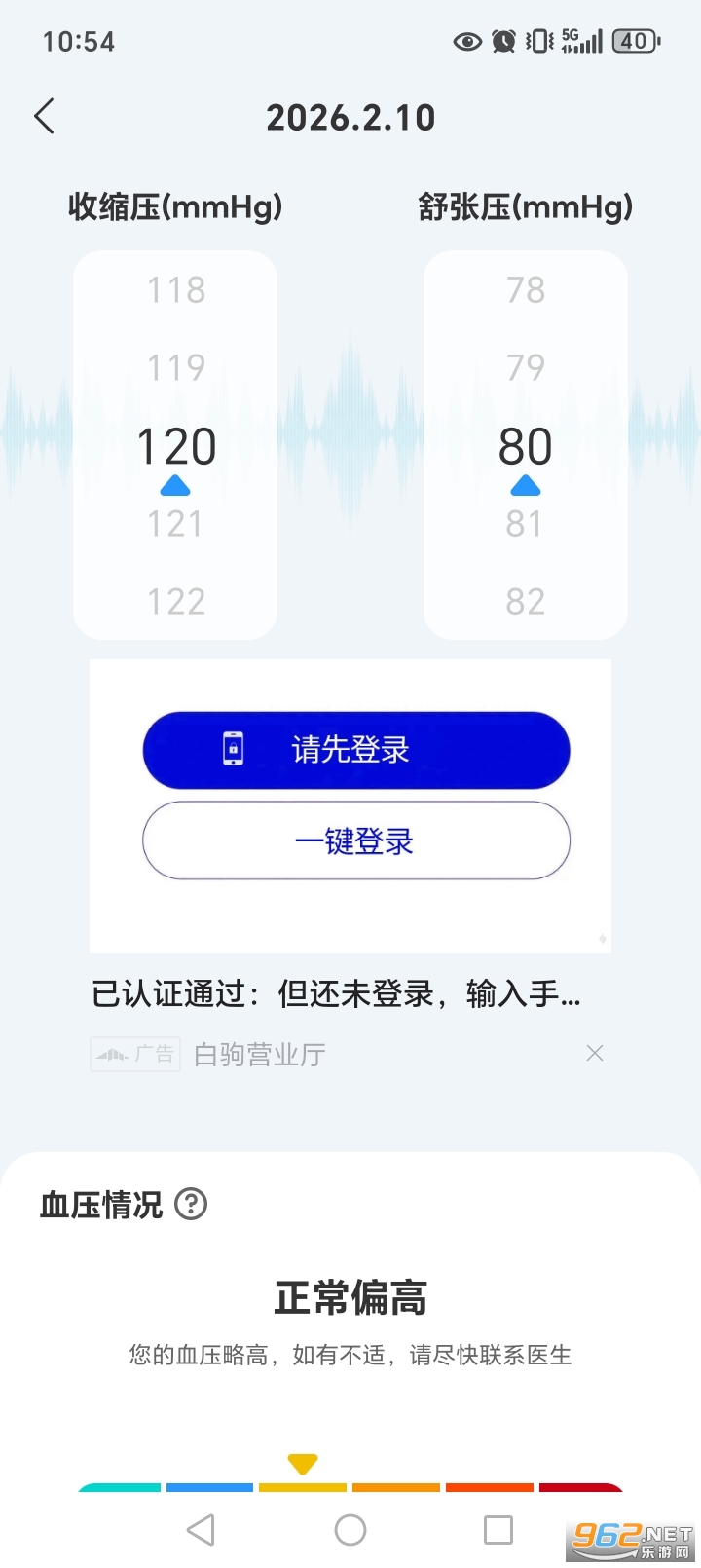Screen dimensions: 701x1568
Task: Tap the alarm clock status bar icon
Action: [x=504, y=41]
